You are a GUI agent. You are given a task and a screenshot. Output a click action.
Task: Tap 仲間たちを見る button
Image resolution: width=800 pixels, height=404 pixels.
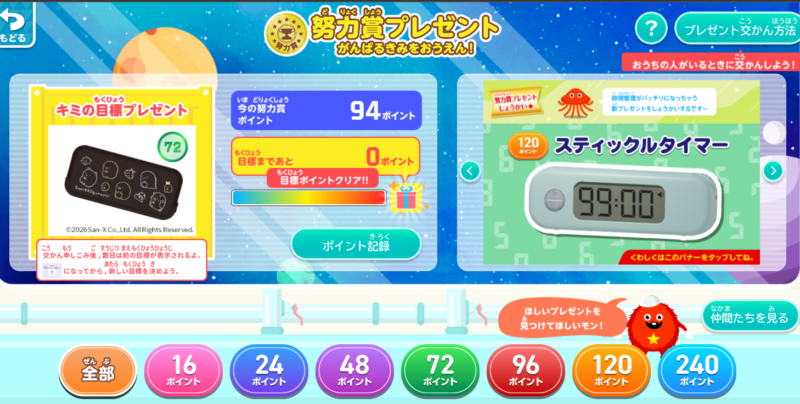coord(750,316)
